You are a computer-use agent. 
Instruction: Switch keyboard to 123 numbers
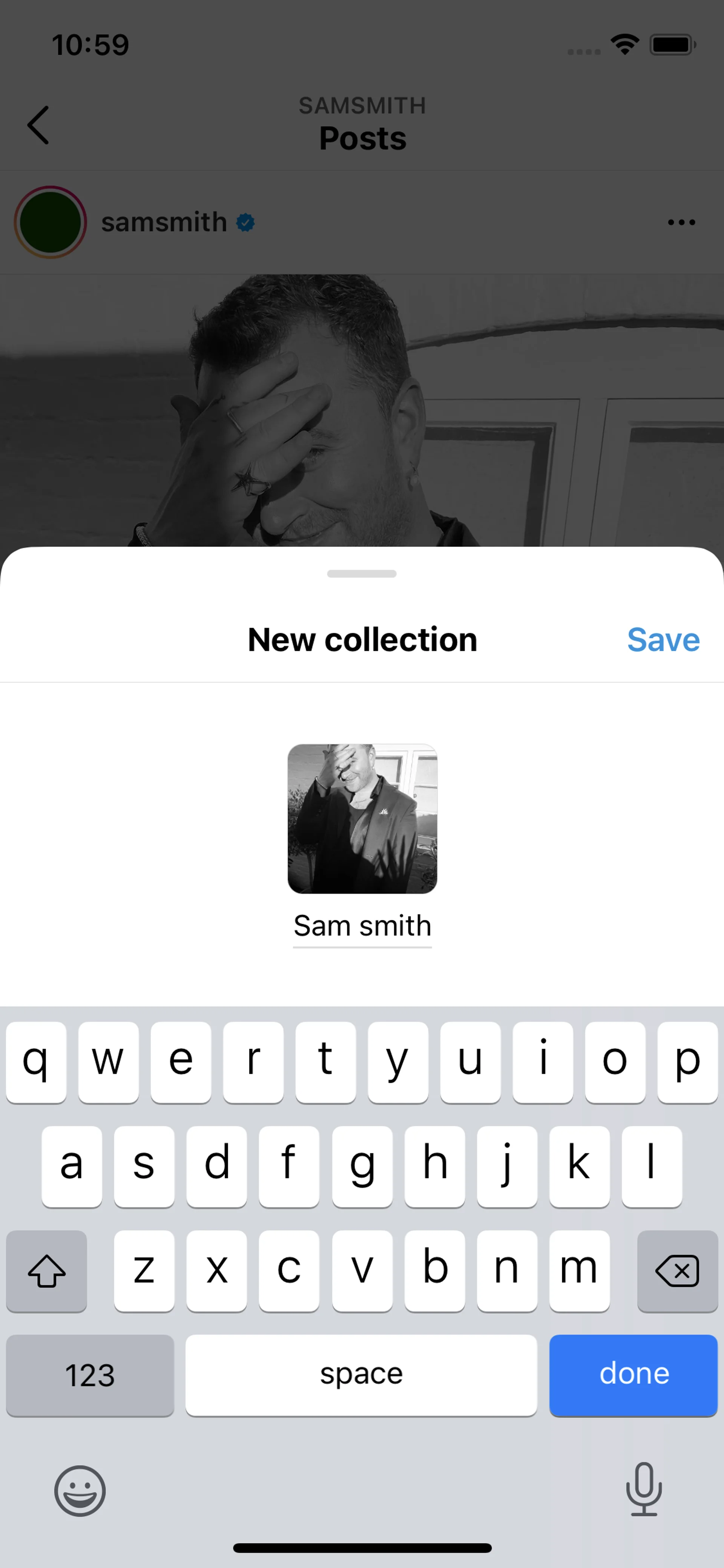click(x=90, y=1374)
